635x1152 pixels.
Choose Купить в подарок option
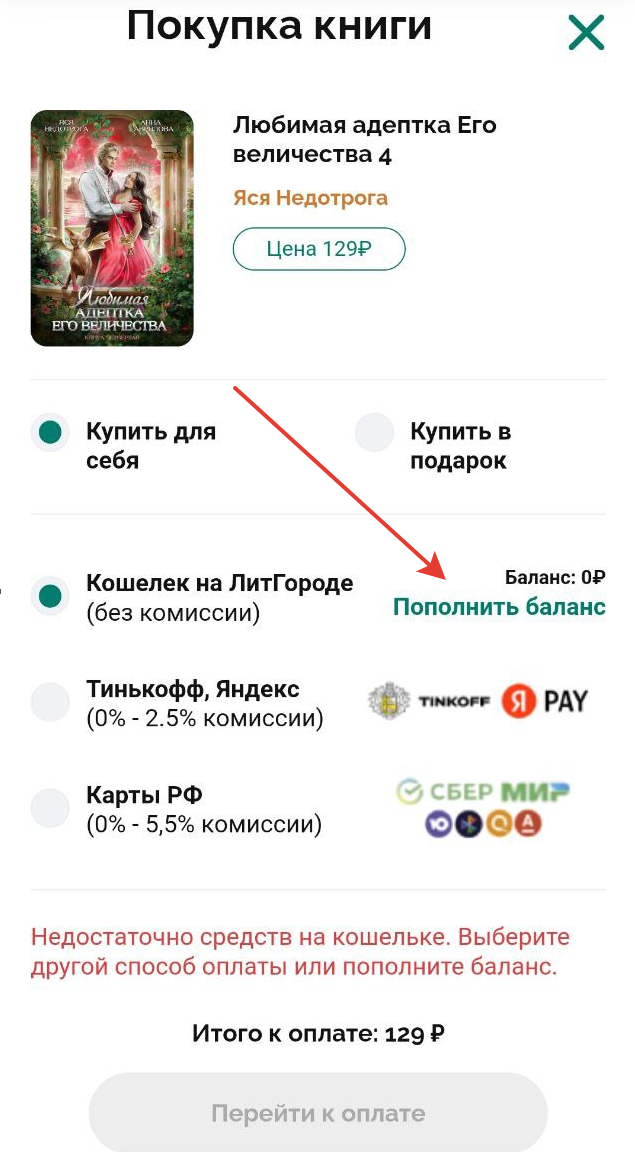[x=375, y=433]
